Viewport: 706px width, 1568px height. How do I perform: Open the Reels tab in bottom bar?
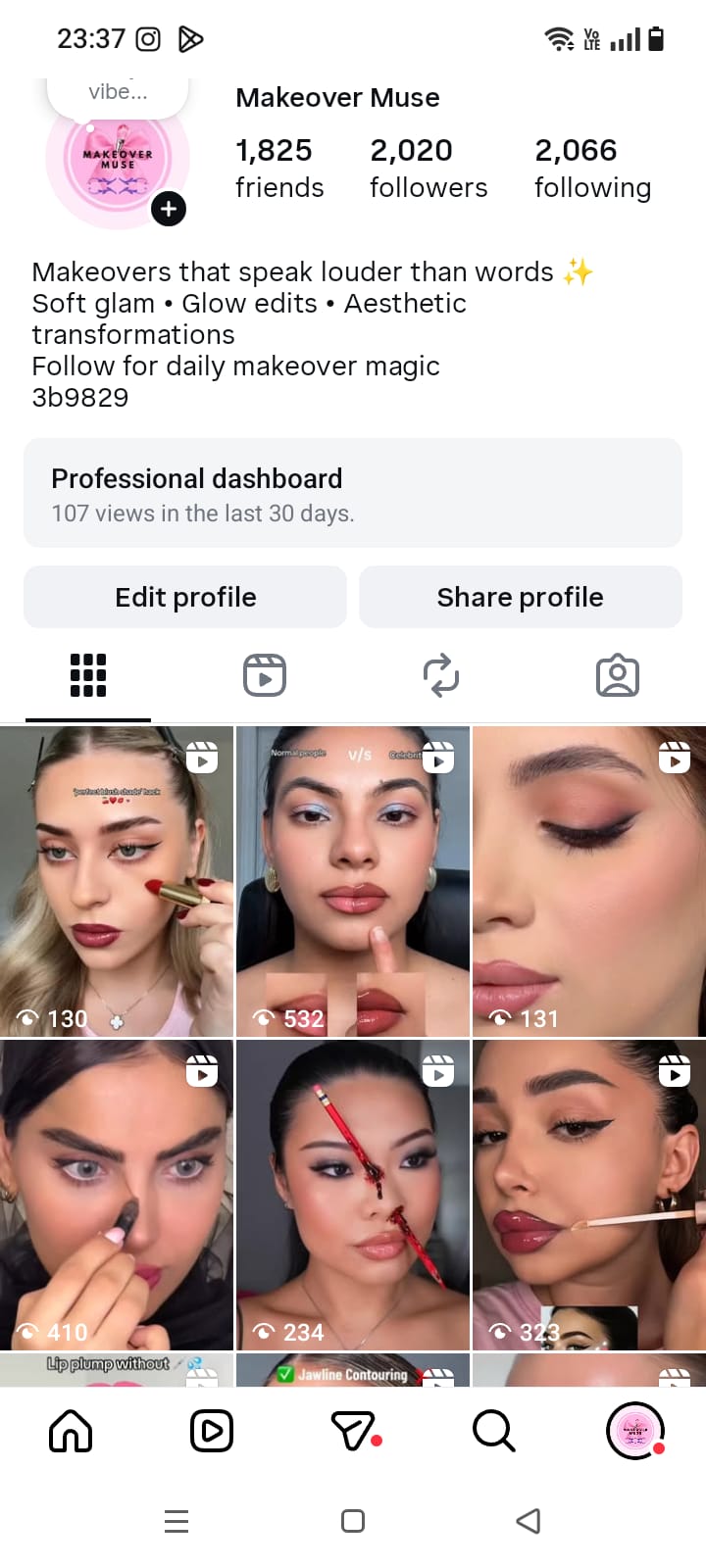click(x=212, y=1432)
